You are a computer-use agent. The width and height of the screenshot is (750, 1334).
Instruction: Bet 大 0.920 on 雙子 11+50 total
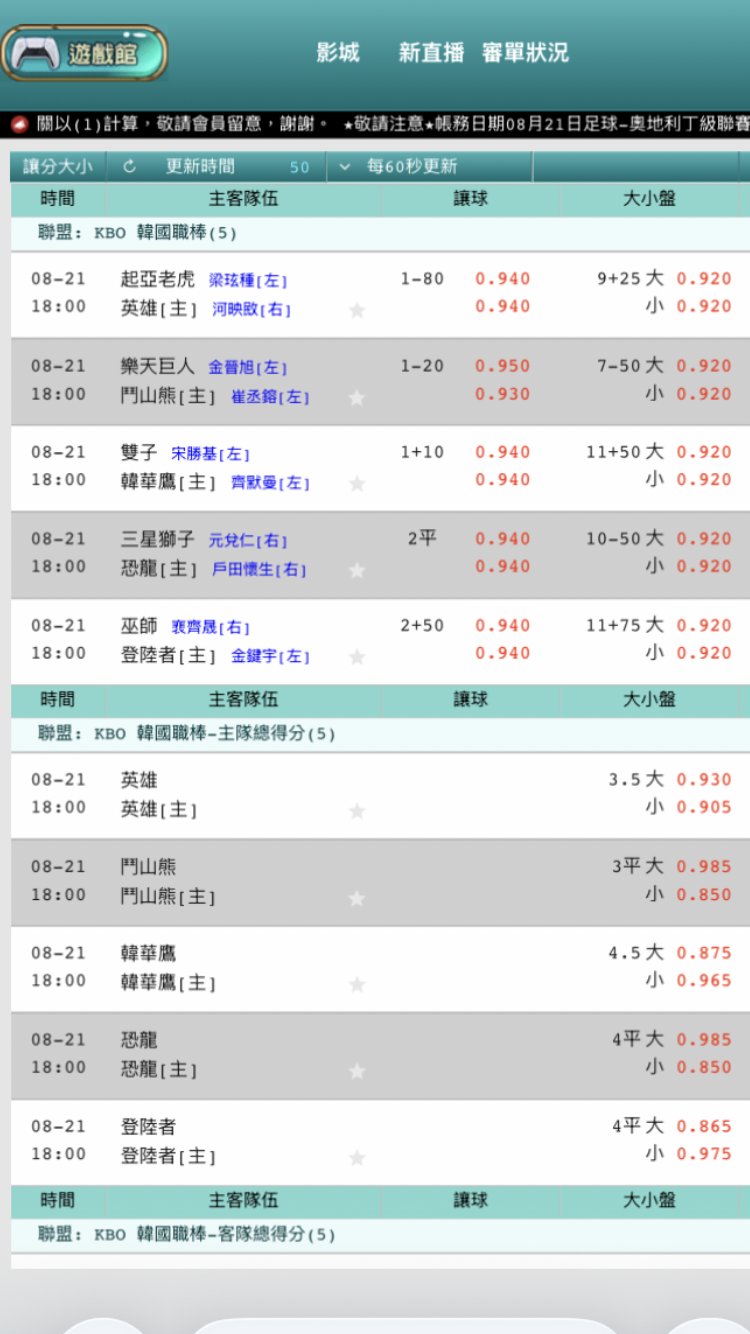[704, 452]
